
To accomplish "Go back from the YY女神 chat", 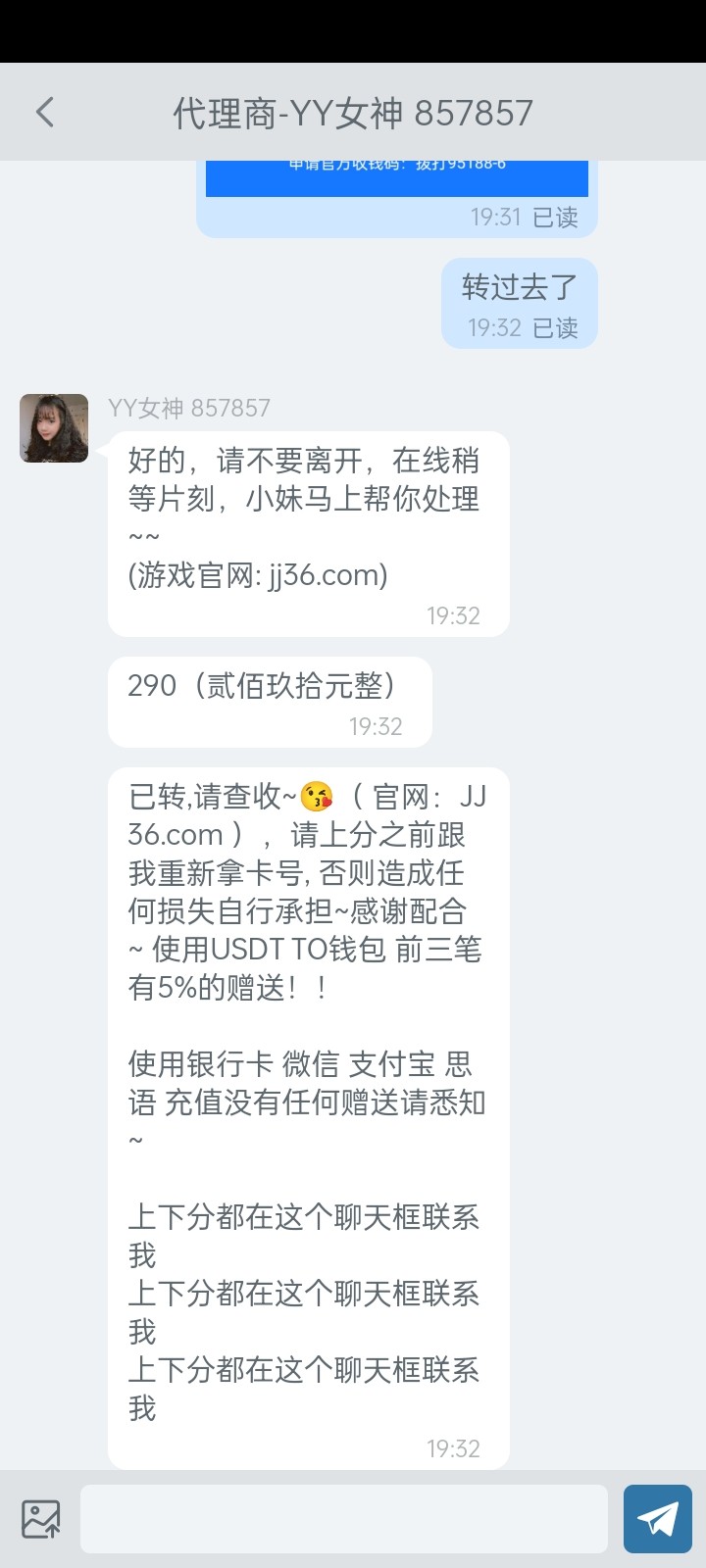I will tap(45, 113).
